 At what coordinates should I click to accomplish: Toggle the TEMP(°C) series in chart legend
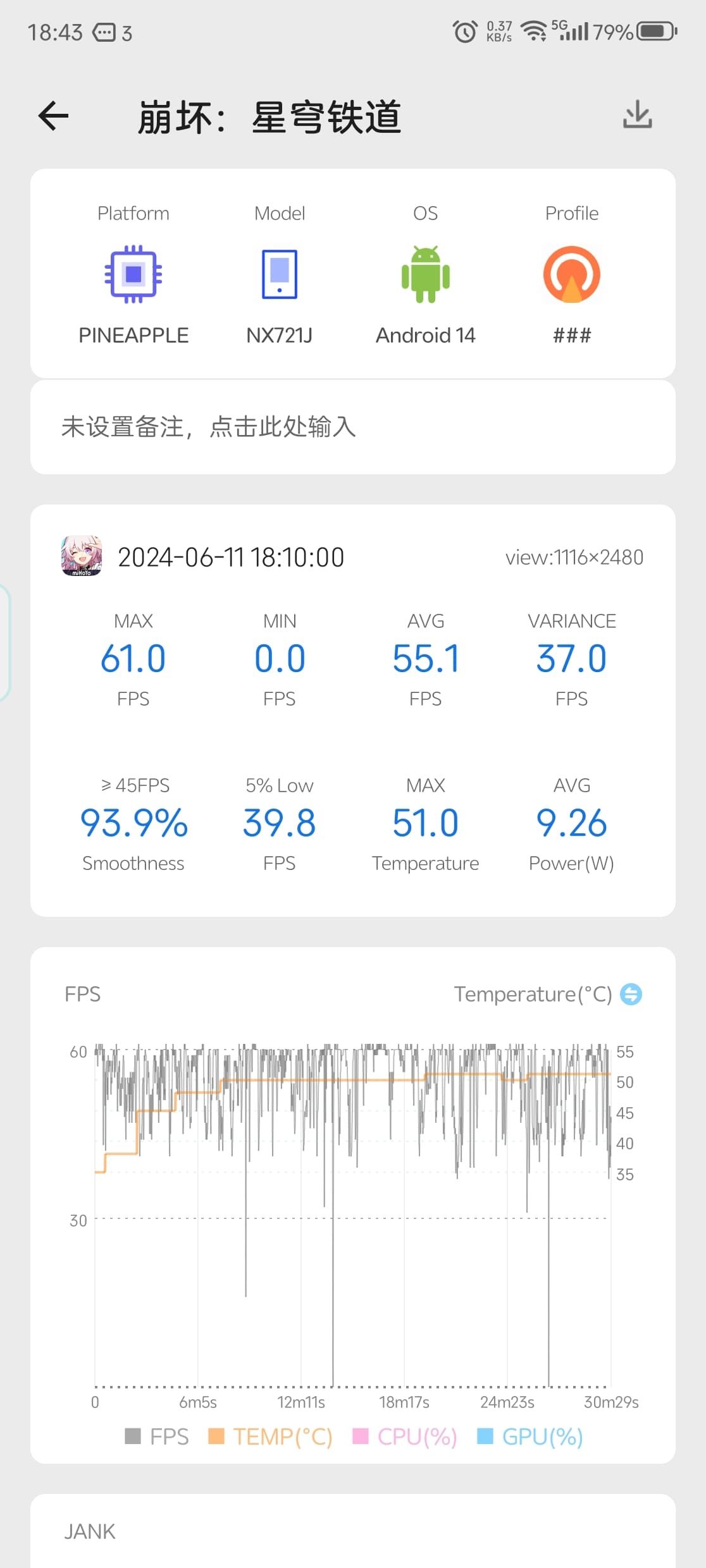270,1436
